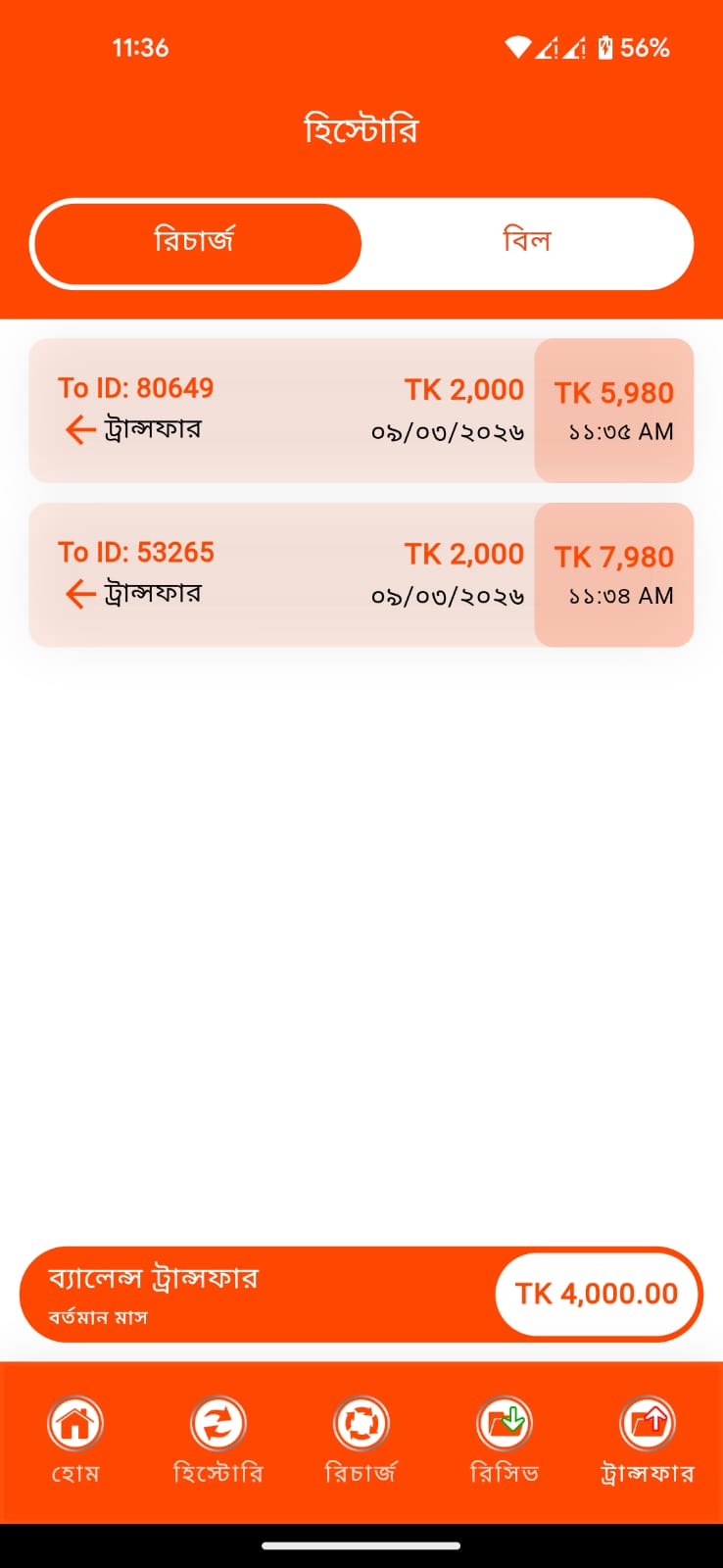
Task: Go to হোম in bottom navigation
Action: pyautogui.click(x=75, y=1440)
